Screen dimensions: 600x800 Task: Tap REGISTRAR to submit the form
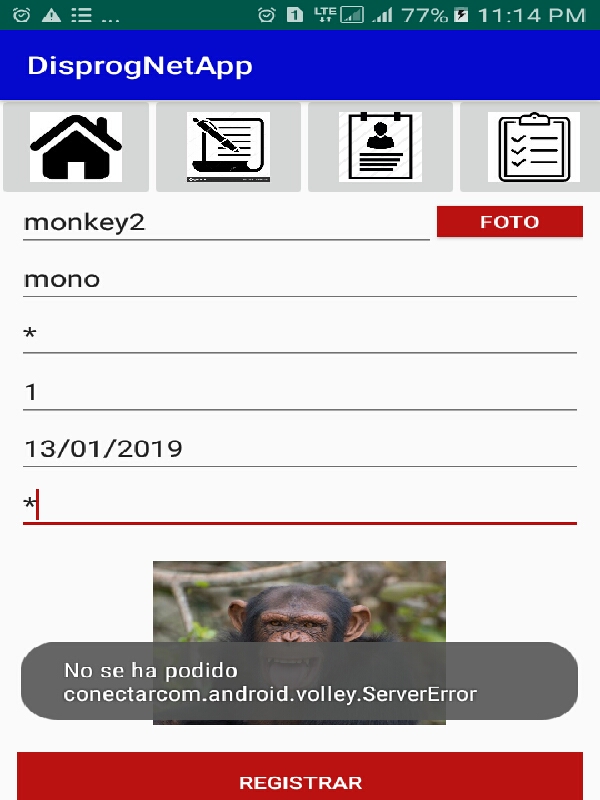point(299,781)
